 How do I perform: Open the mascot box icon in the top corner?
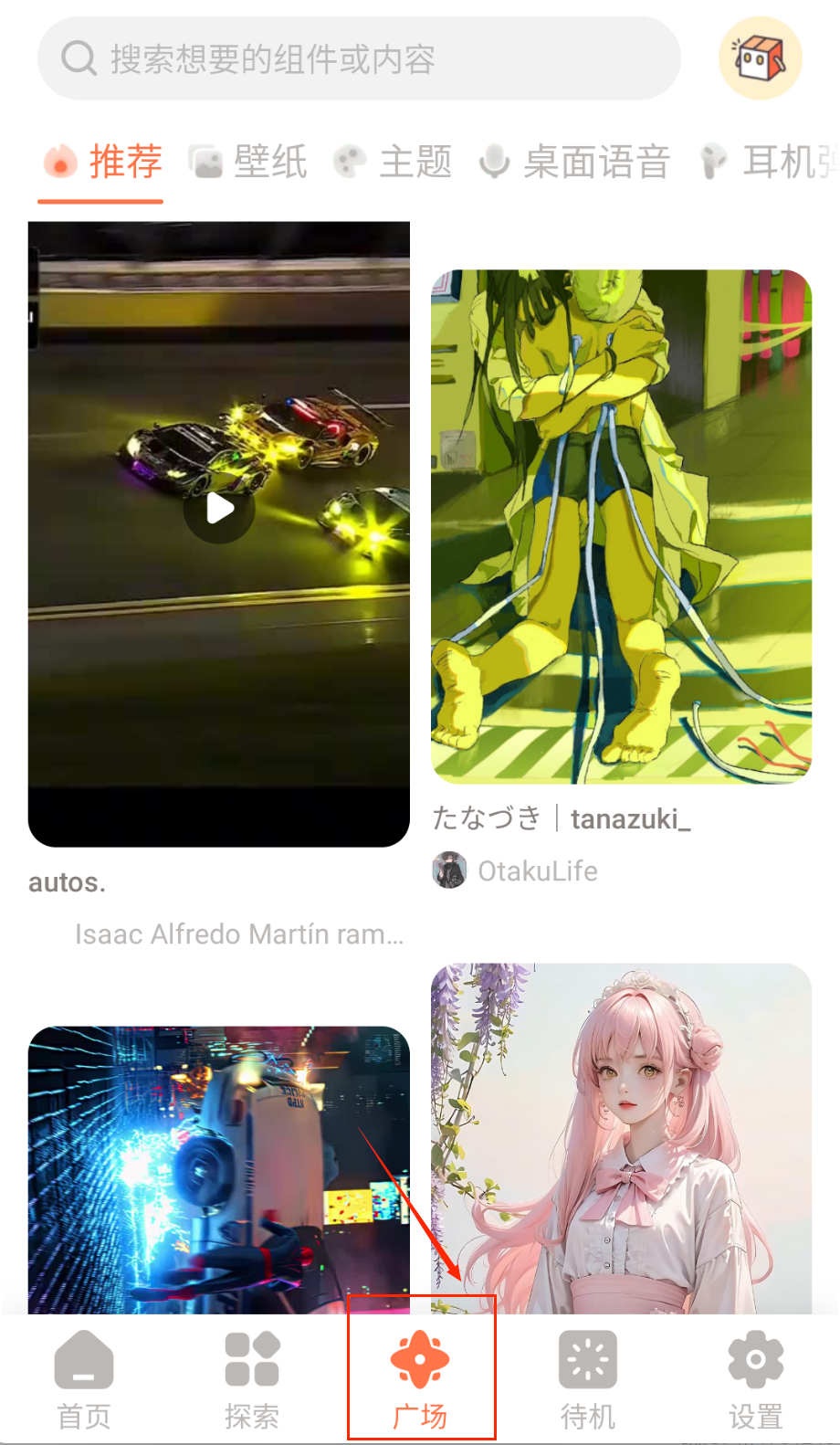point(760,58)
